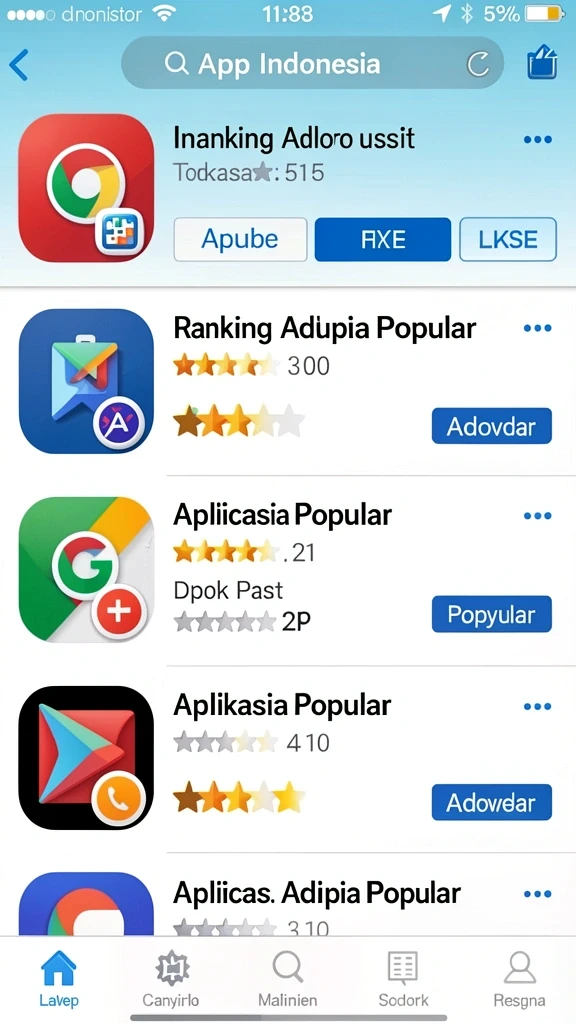Viewport: 576px width, 1024px height.
Task: Select the Apube button
Action: click(240, 240)
